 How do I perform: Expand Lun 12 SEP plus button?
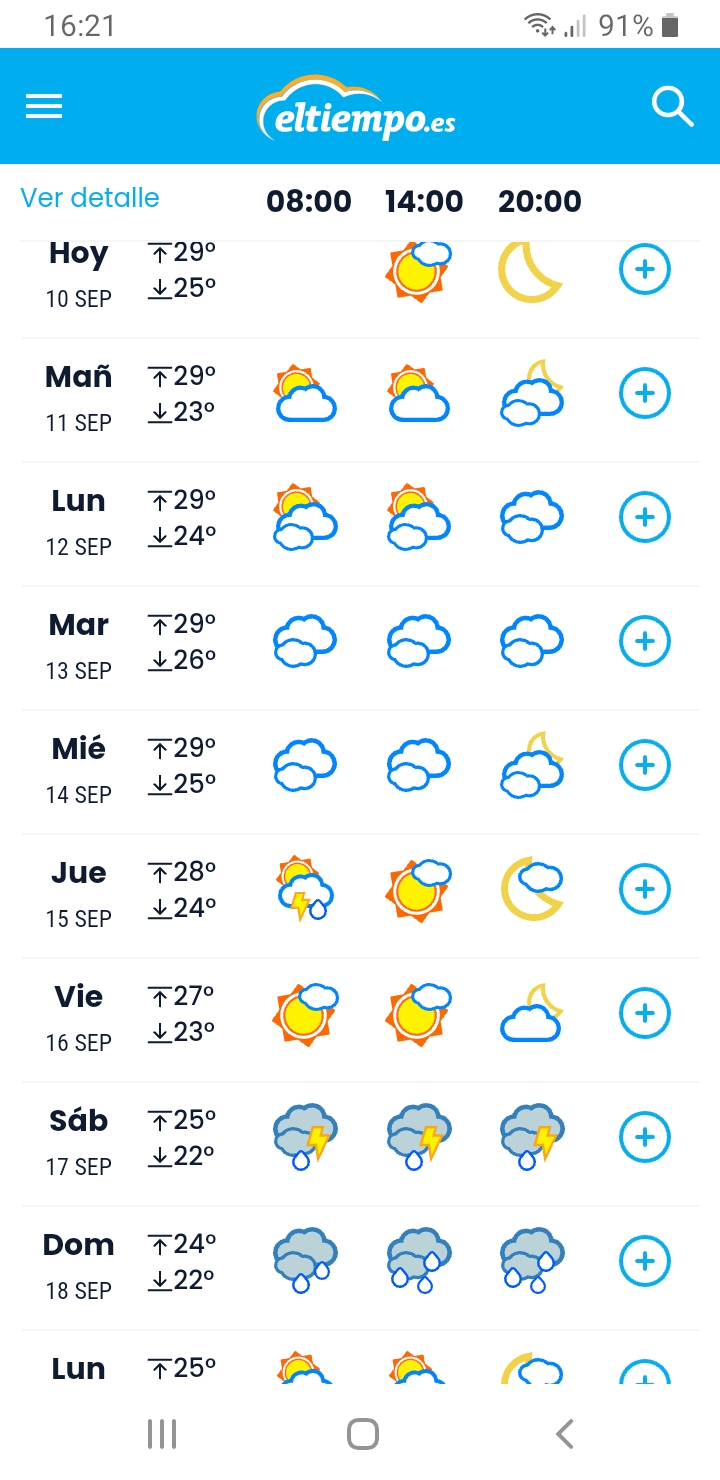(x=645, y=517)
